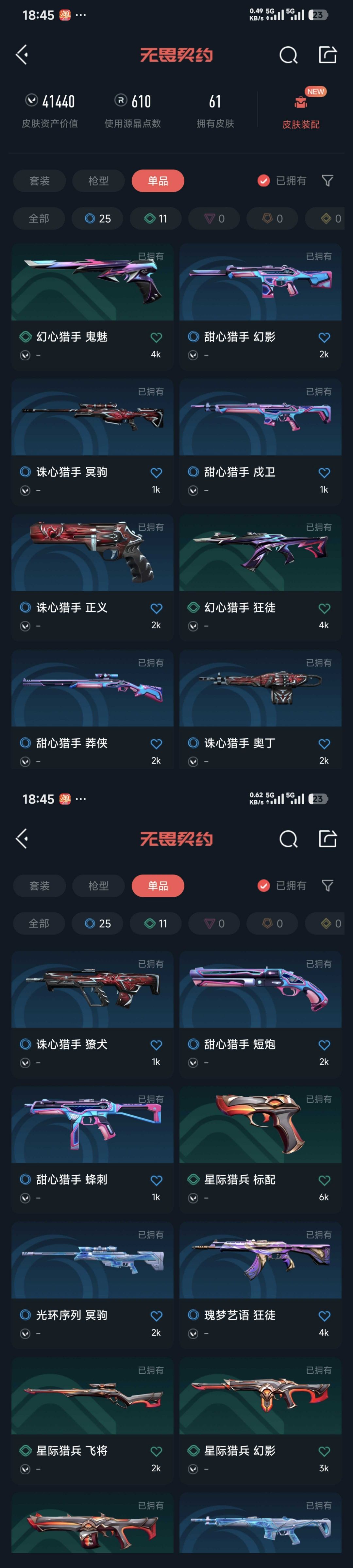View the 甜心猎手 蜂刺 skin card
Image resolution: width=353 pixels, height=1568 pixels.
92,1150
